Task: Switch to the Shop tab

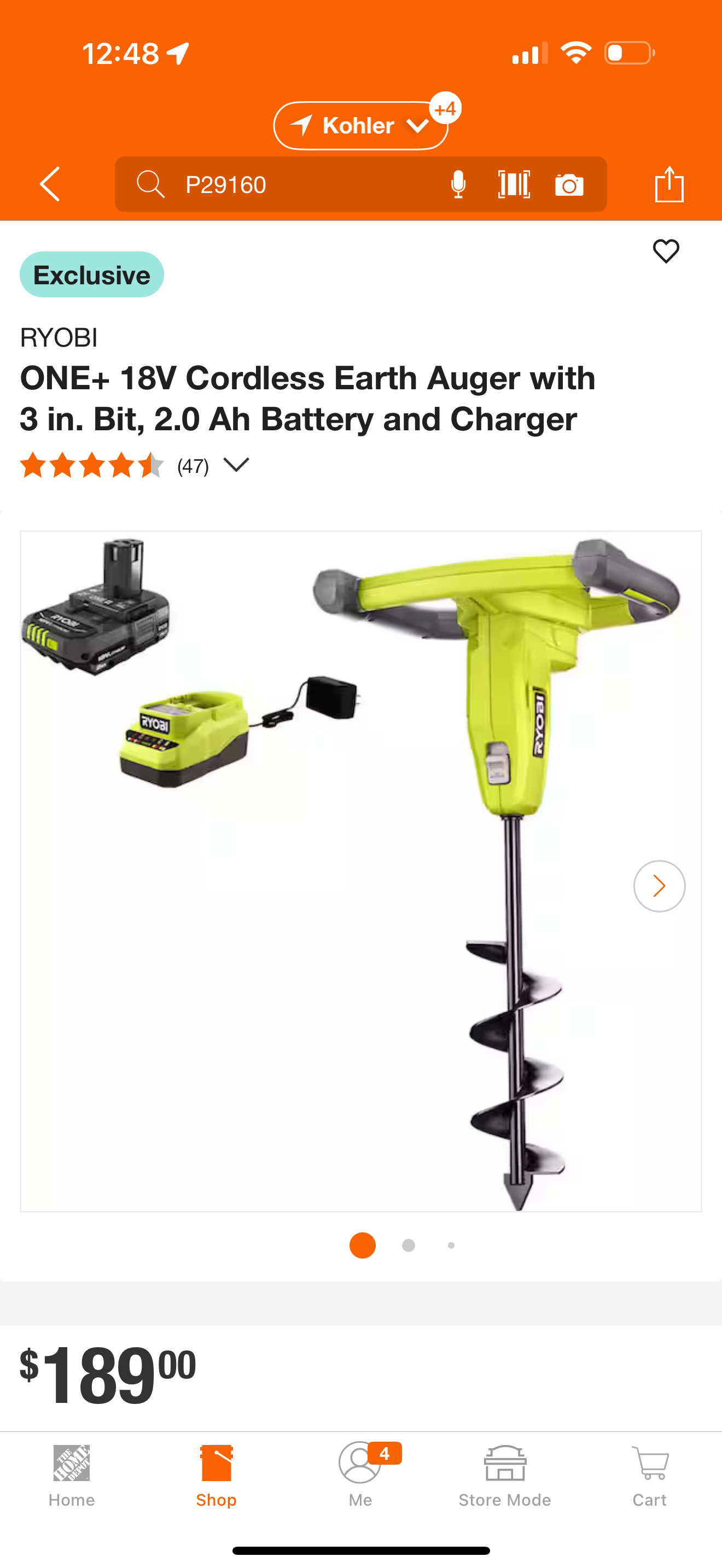Action: tap(216, 1476)
